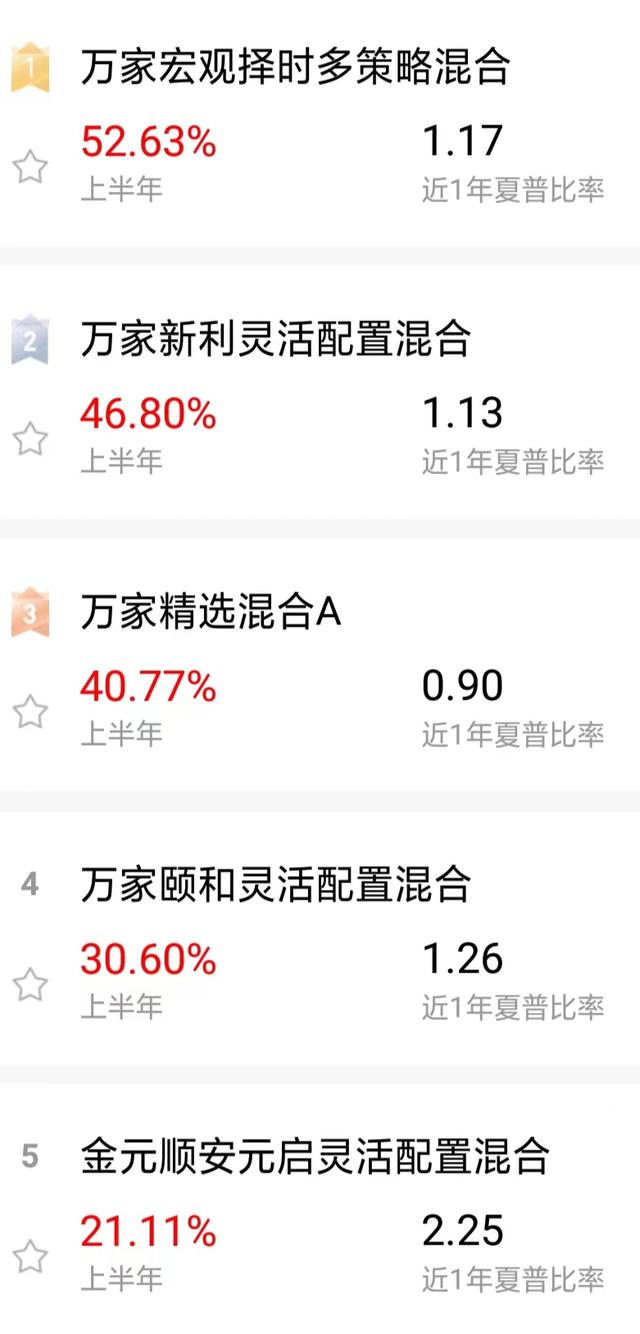The height and width of the screenshot is (1334, 640).
Task: Favorite 万家宏观择时多策略混合 with its star
Action: tap(30, 166)
